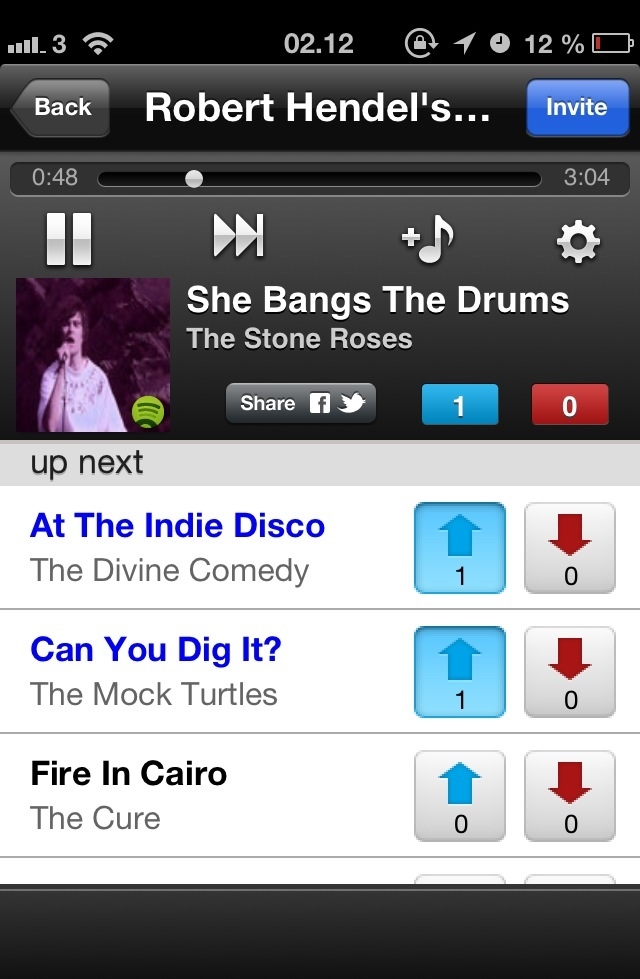Upvote At The Indie Disco

coord(460,548)
